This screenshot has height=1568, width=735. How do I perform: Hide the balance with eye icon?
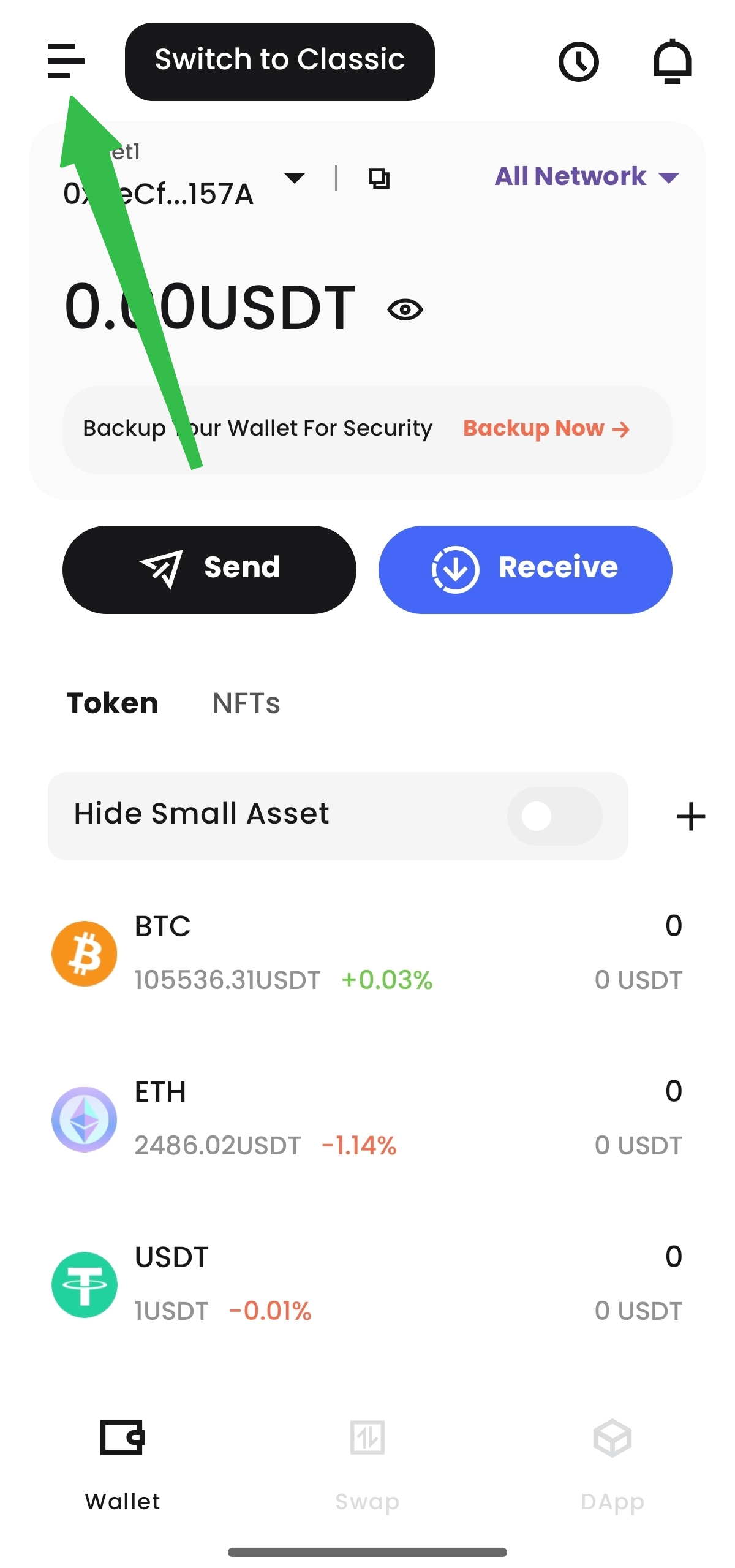pyautogui.click(x=405, y=309)
